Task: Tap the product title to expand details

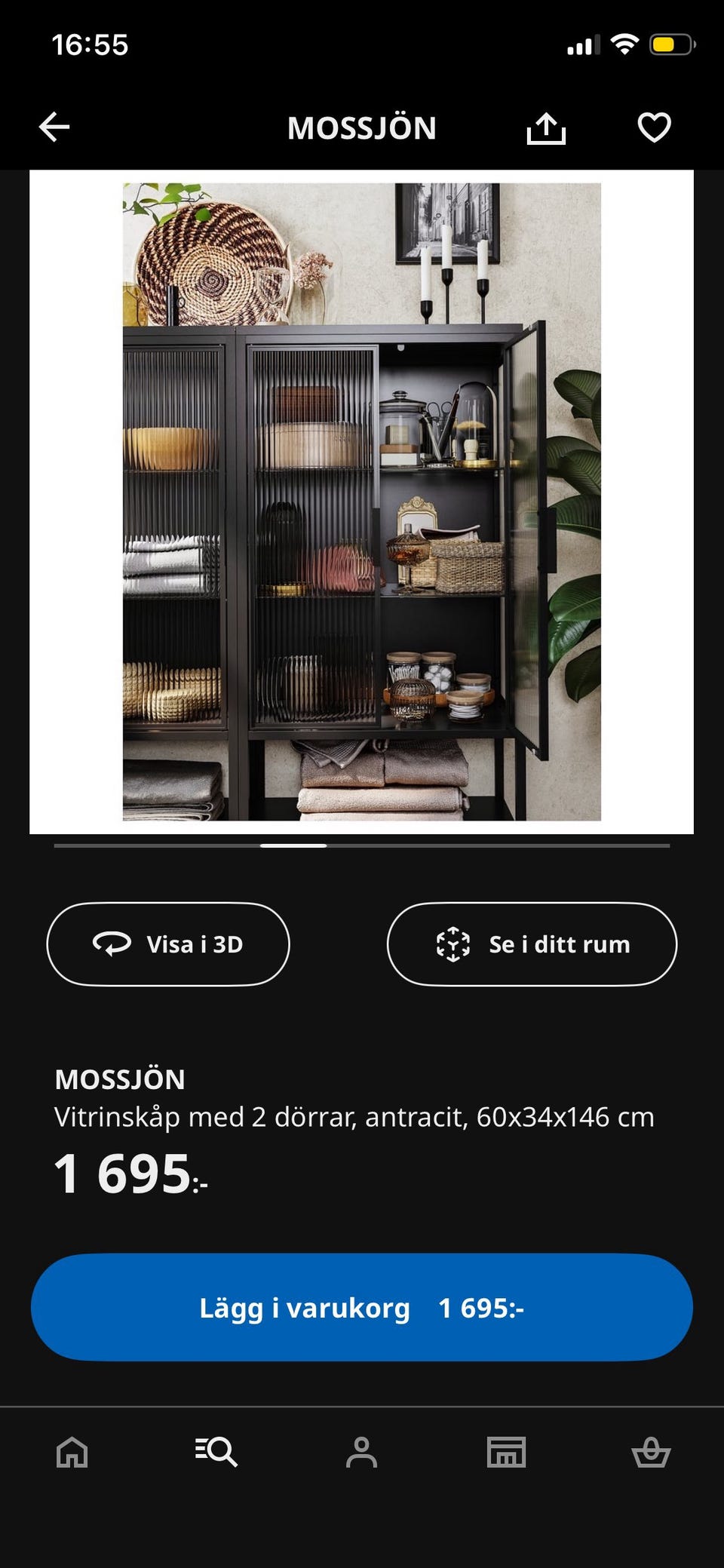Action: pos(121,1080)
